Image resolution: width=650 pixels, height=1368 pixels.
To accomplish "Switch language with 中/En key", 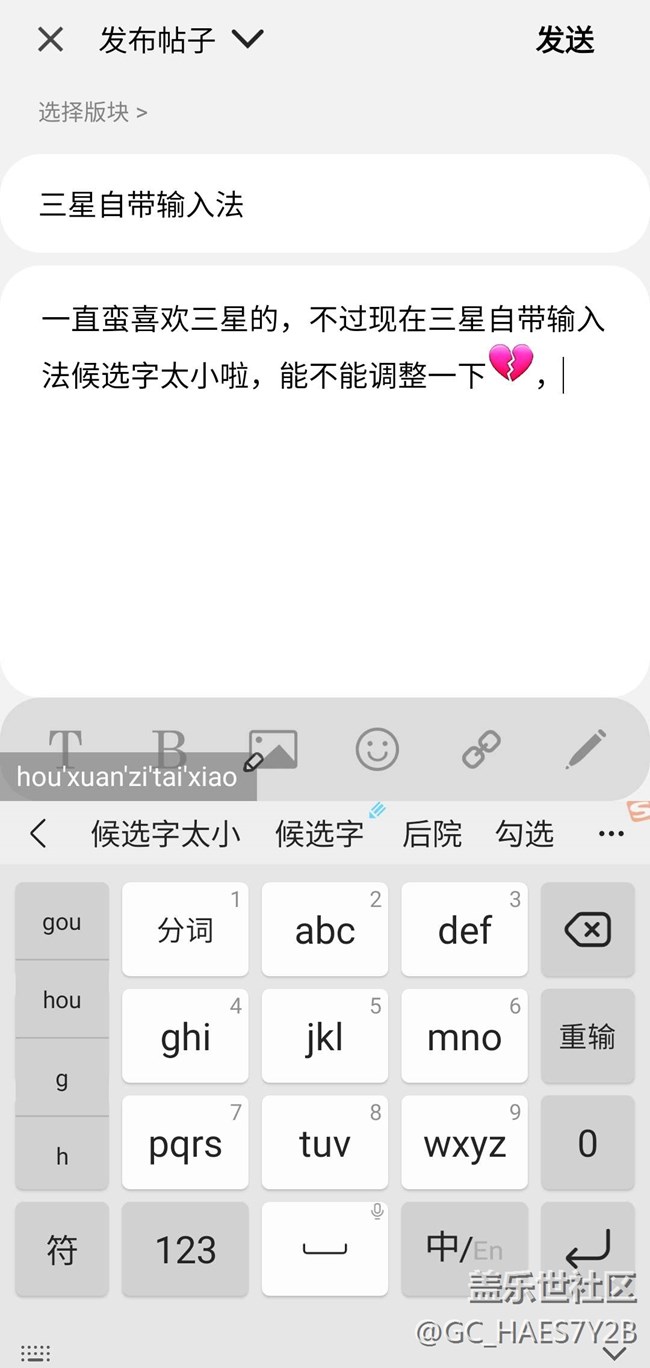I will coord(464,1248).
